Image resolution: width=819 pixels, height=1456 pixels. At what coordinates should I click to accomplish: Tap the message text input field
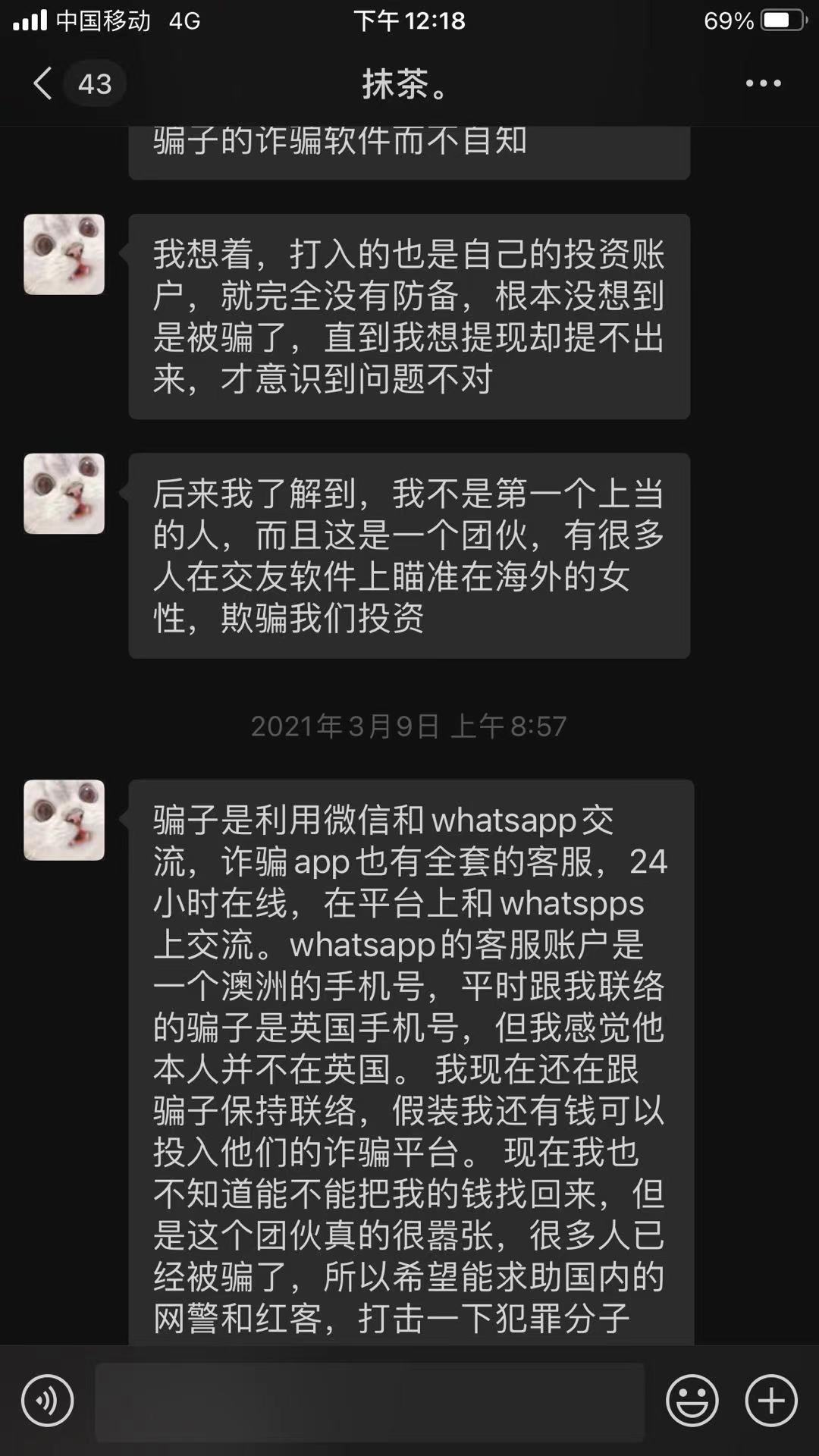(x=369, y=1401)
